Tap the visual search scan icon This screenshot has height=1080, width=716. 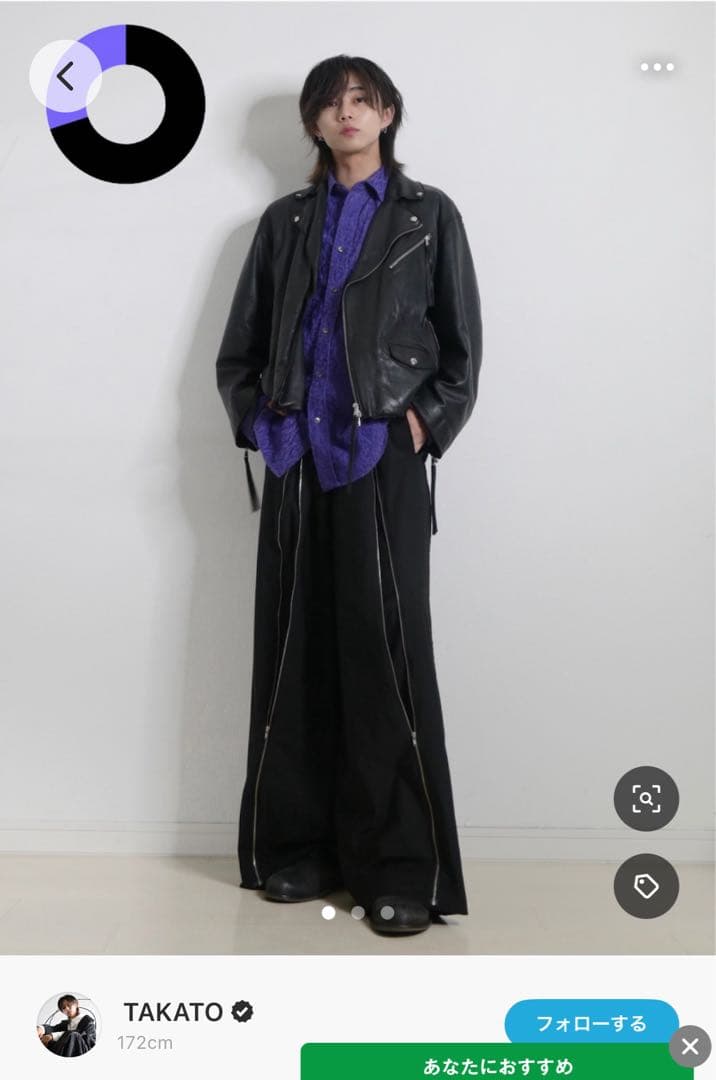tap(646, 798)
